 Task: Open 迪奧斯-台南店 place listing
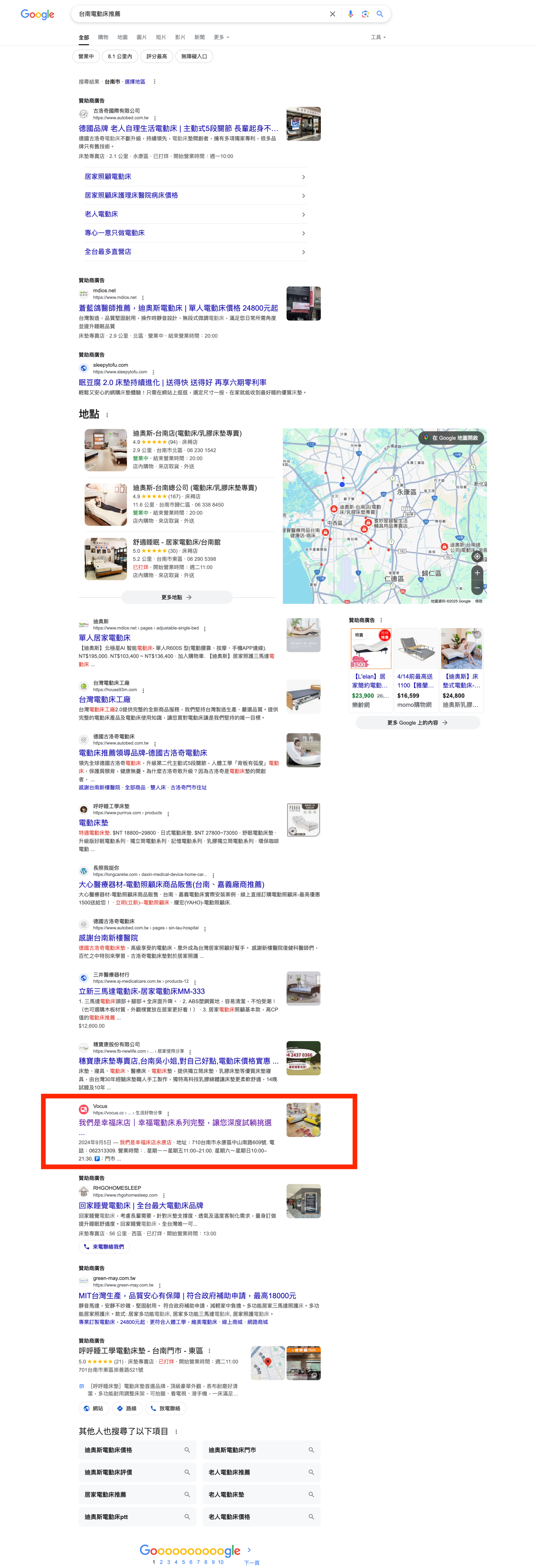point(187,433)
